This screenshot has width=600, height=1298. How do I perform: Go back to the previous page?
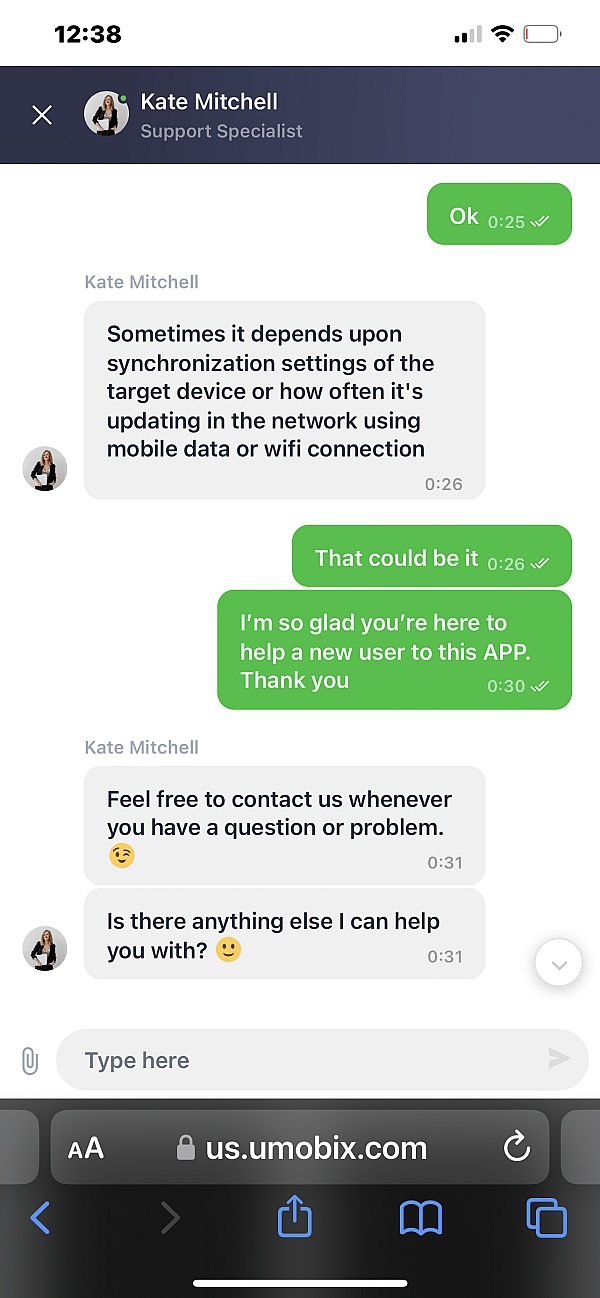pyautogui.click(x=40, y=1218)
